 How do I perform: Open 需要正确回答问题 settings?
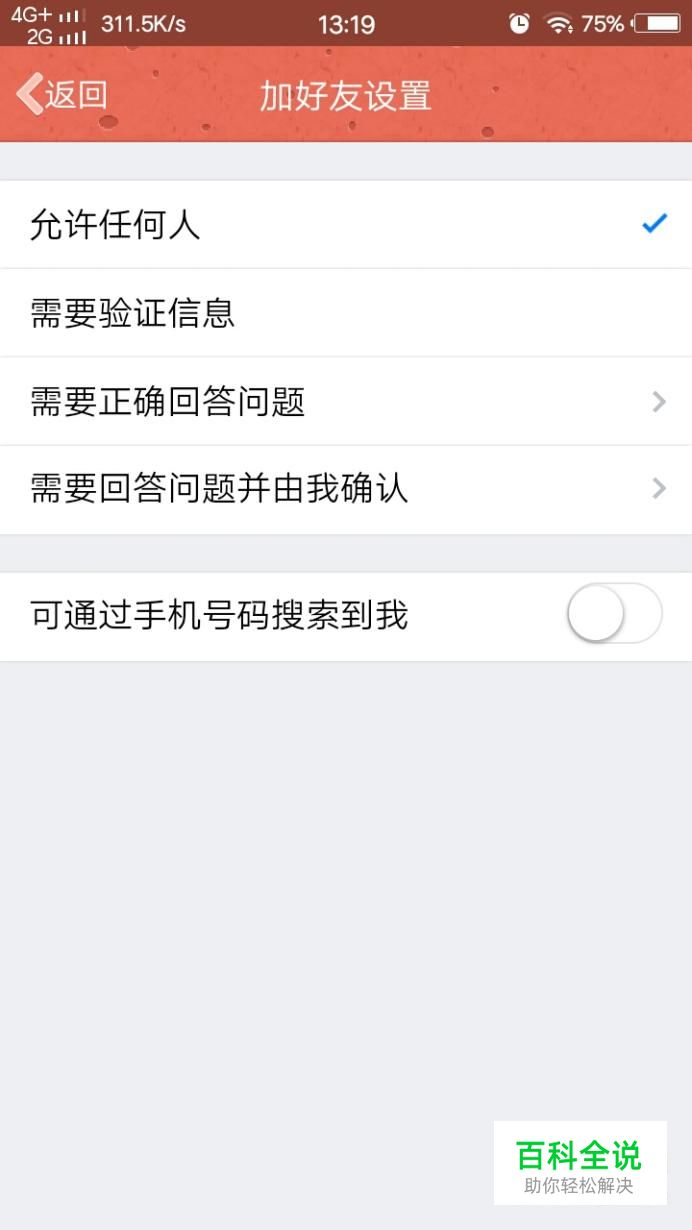coord(346,402)
